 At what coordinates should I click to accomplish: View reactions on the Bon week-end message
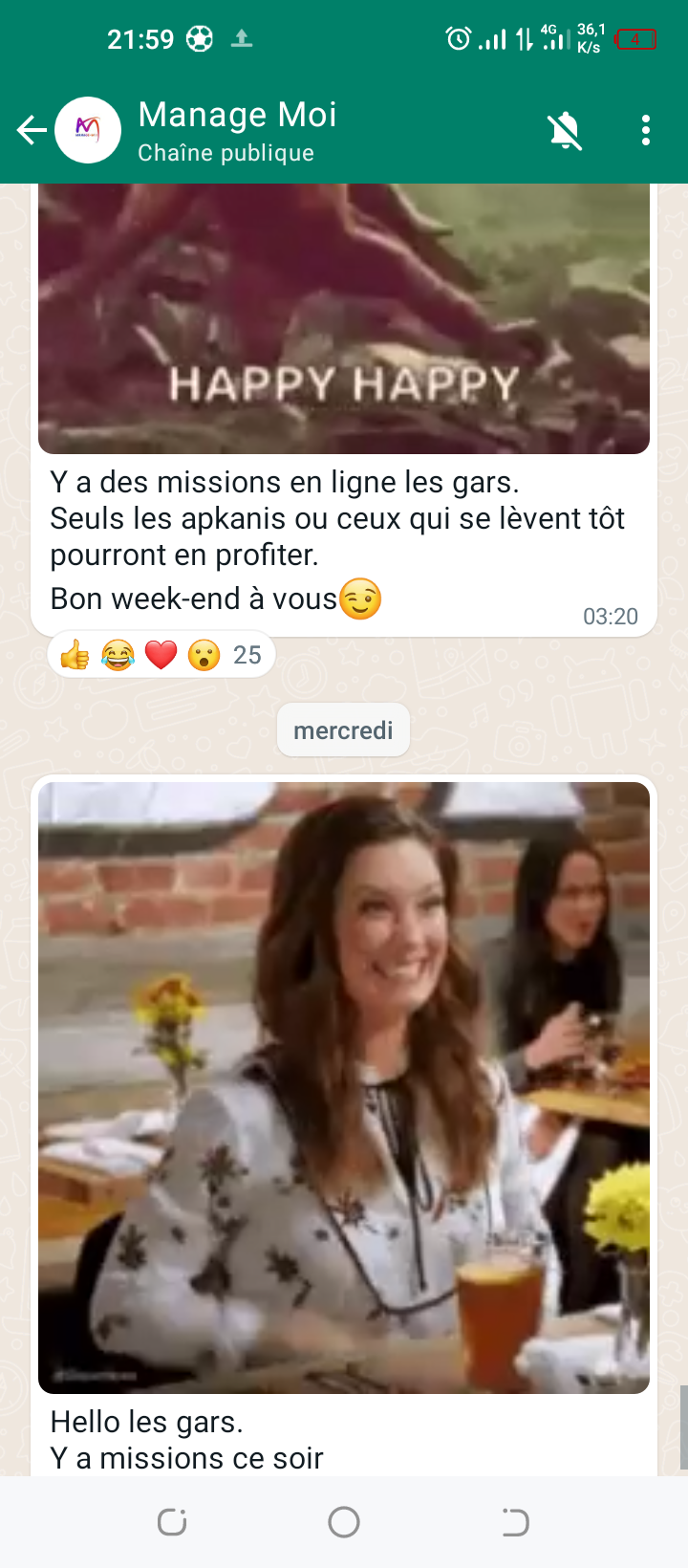tap(161, 655)
